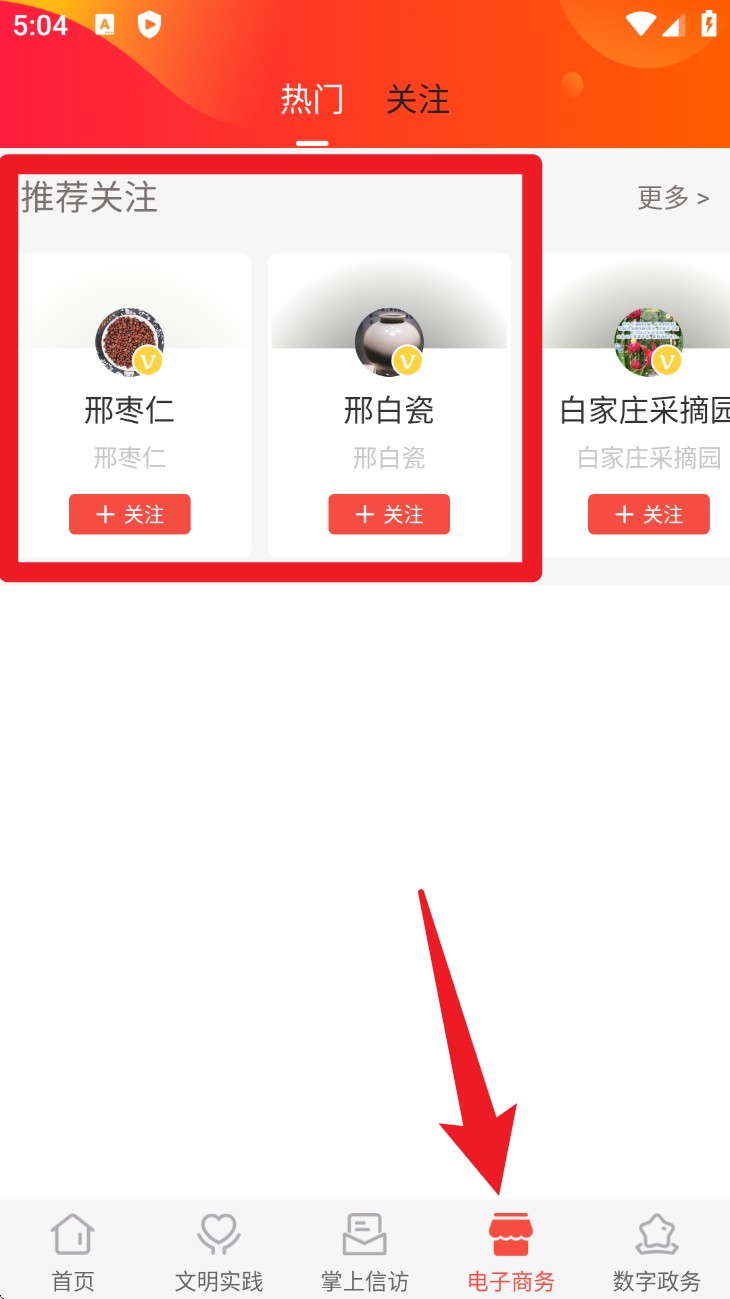This screenshot has height=1299, width=730.
Task: Follow the 邢枣仁 account
Action: [x=129, y=514]
